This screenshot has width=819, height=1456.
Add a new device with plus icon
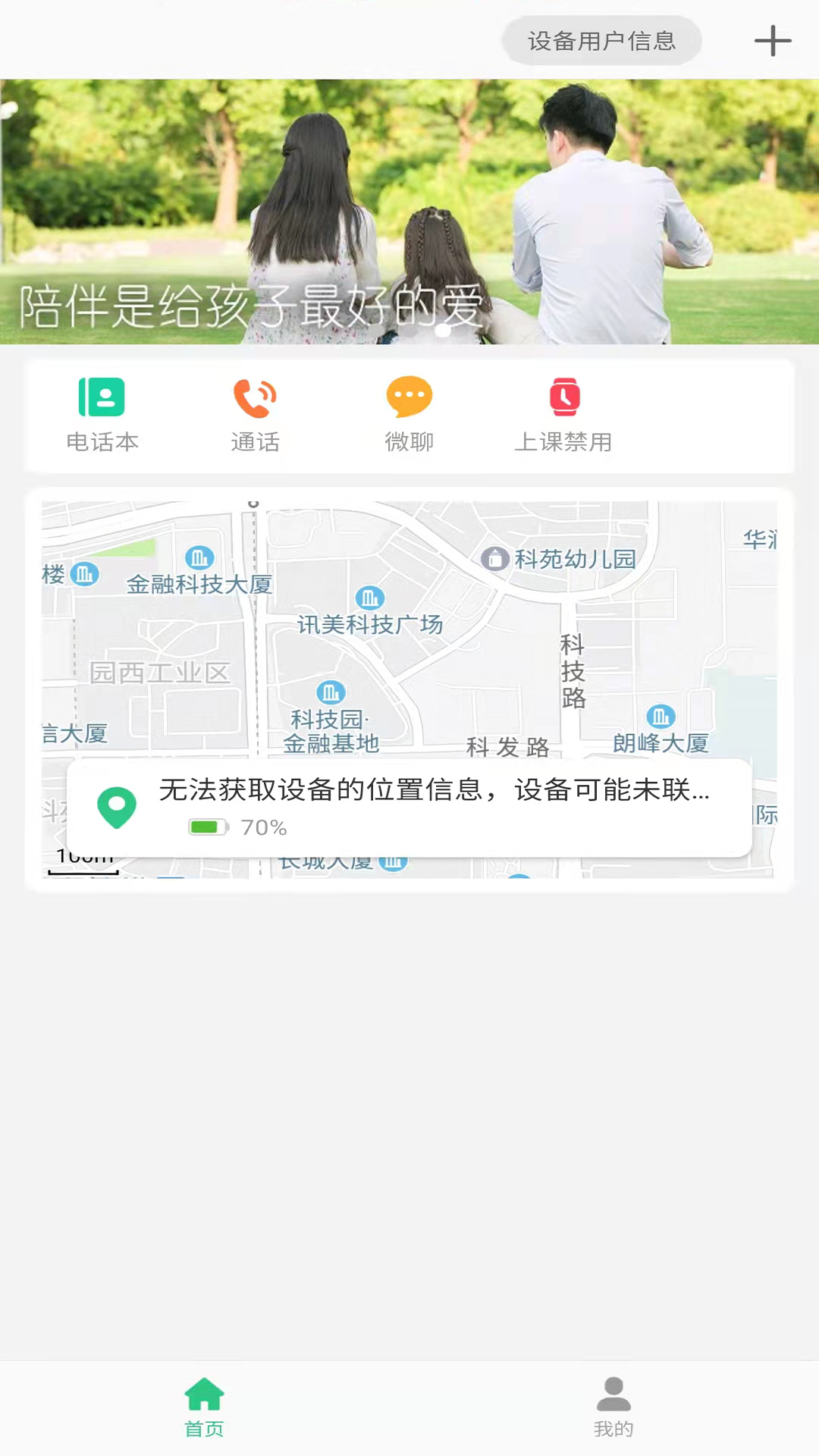click(x=773, y=41)
